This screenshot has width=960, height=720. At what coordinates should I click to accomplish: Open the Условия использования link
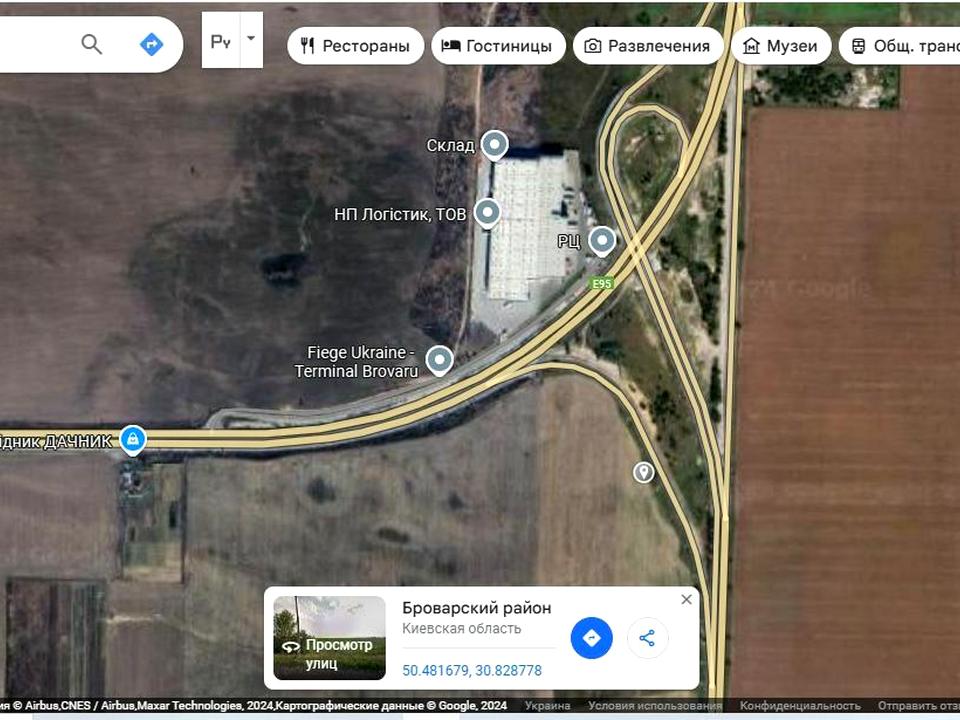655,706
